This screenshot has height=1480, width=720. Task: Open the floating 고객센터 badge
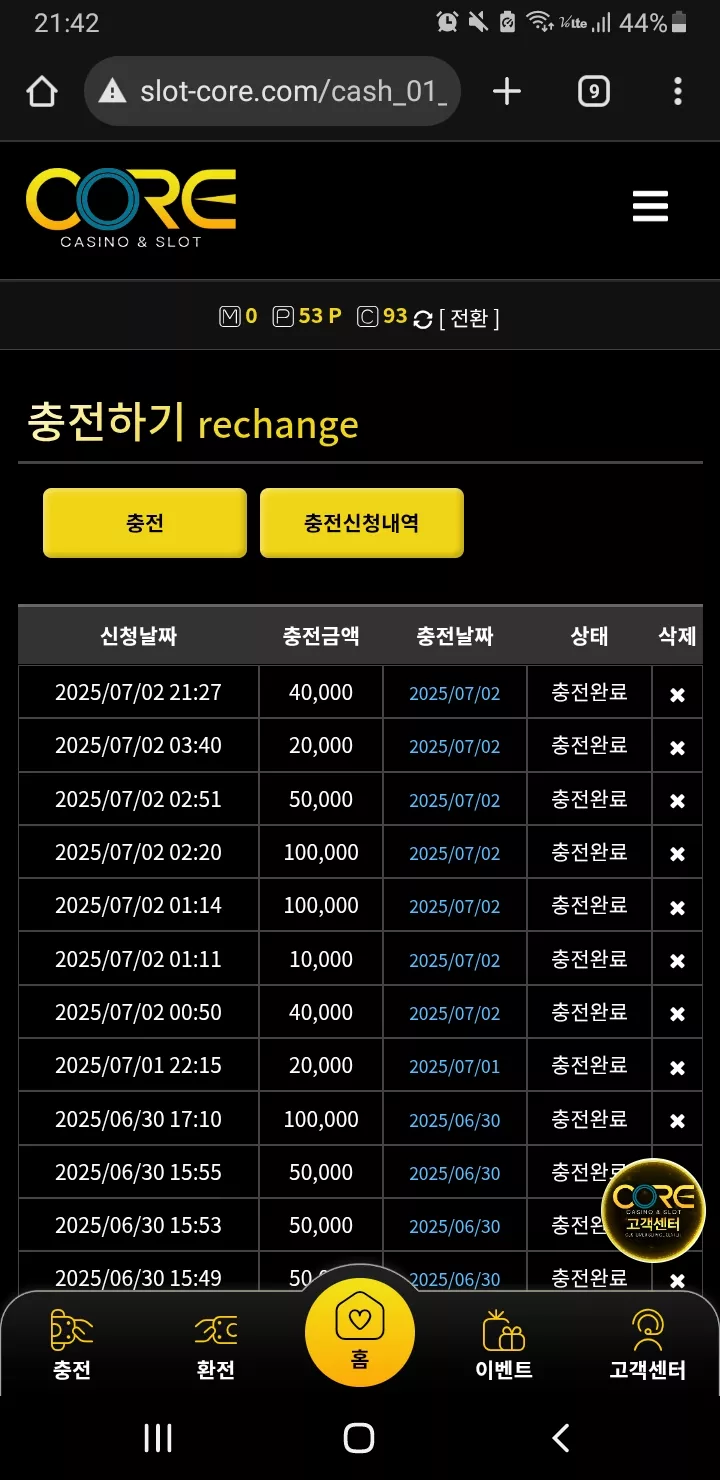coord(654,1210)
